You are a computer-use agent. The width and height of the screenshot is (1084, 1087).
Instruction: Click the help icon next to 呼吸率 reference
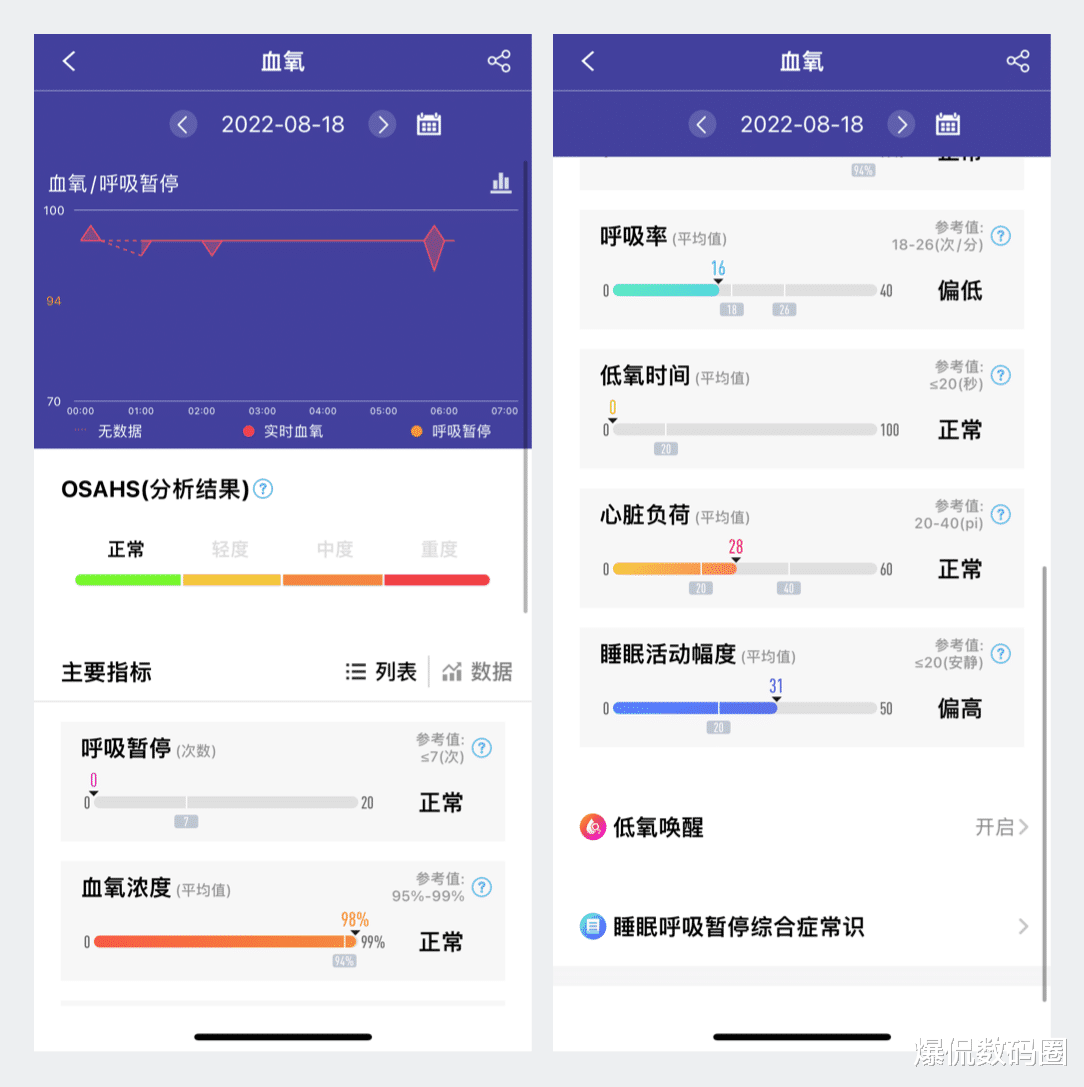point(1001,237)
